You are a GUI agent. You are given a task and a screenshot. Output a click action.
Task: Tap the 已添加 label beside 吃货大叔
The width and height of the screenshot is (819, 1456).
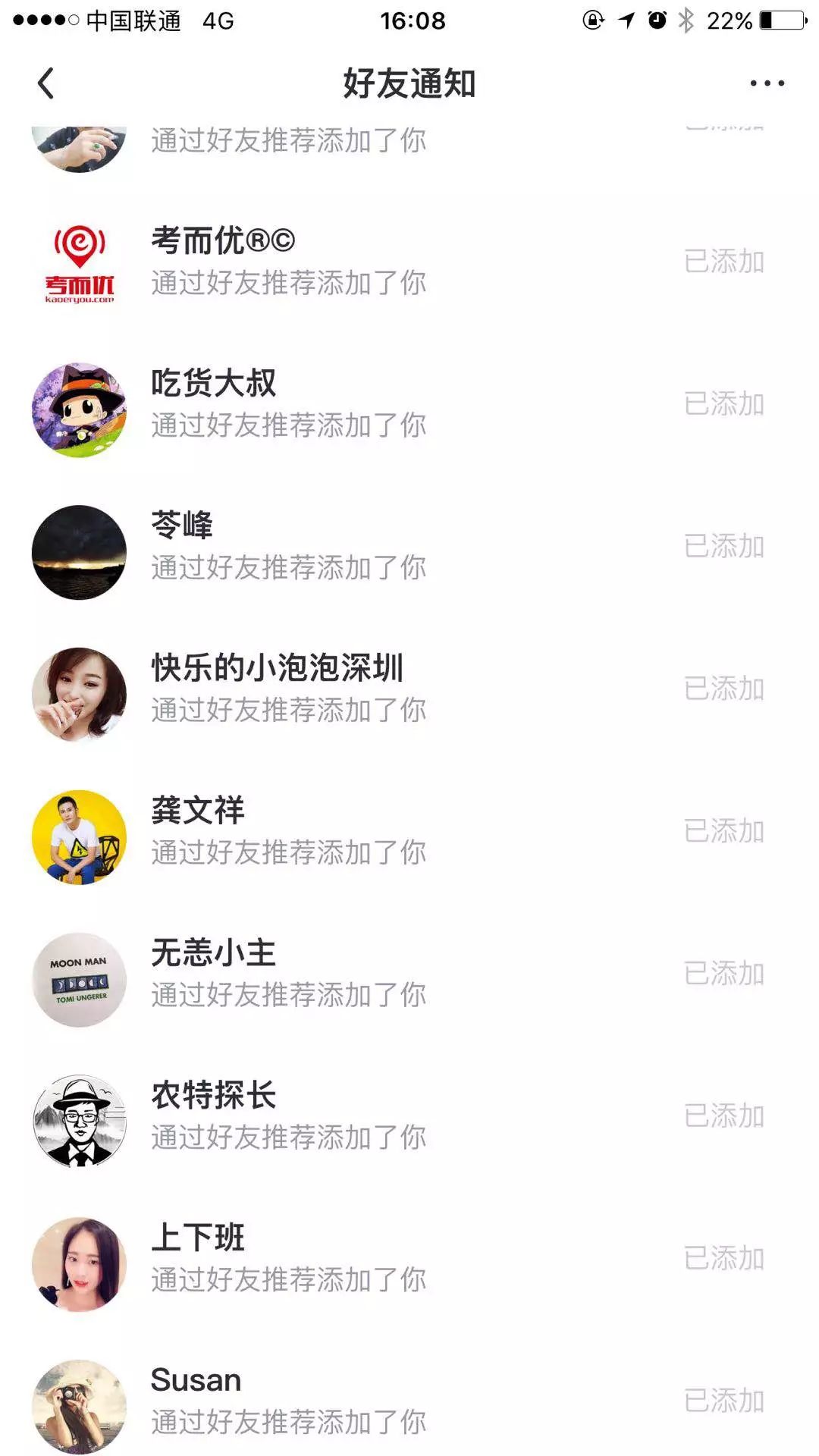[724, 404]
